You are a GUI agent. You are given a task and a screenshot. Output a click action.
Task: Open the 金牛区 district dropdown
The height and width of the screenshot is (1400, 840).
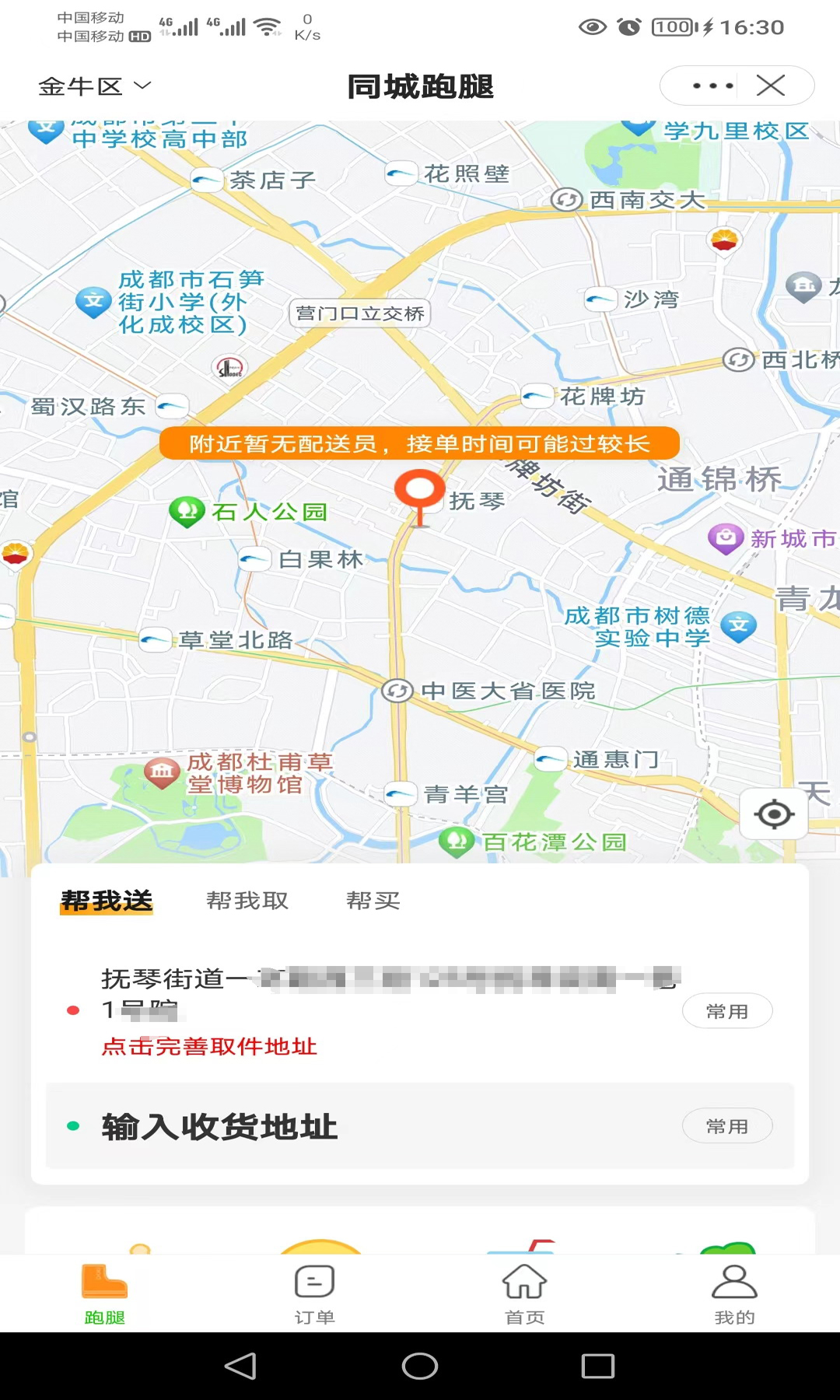95,86
